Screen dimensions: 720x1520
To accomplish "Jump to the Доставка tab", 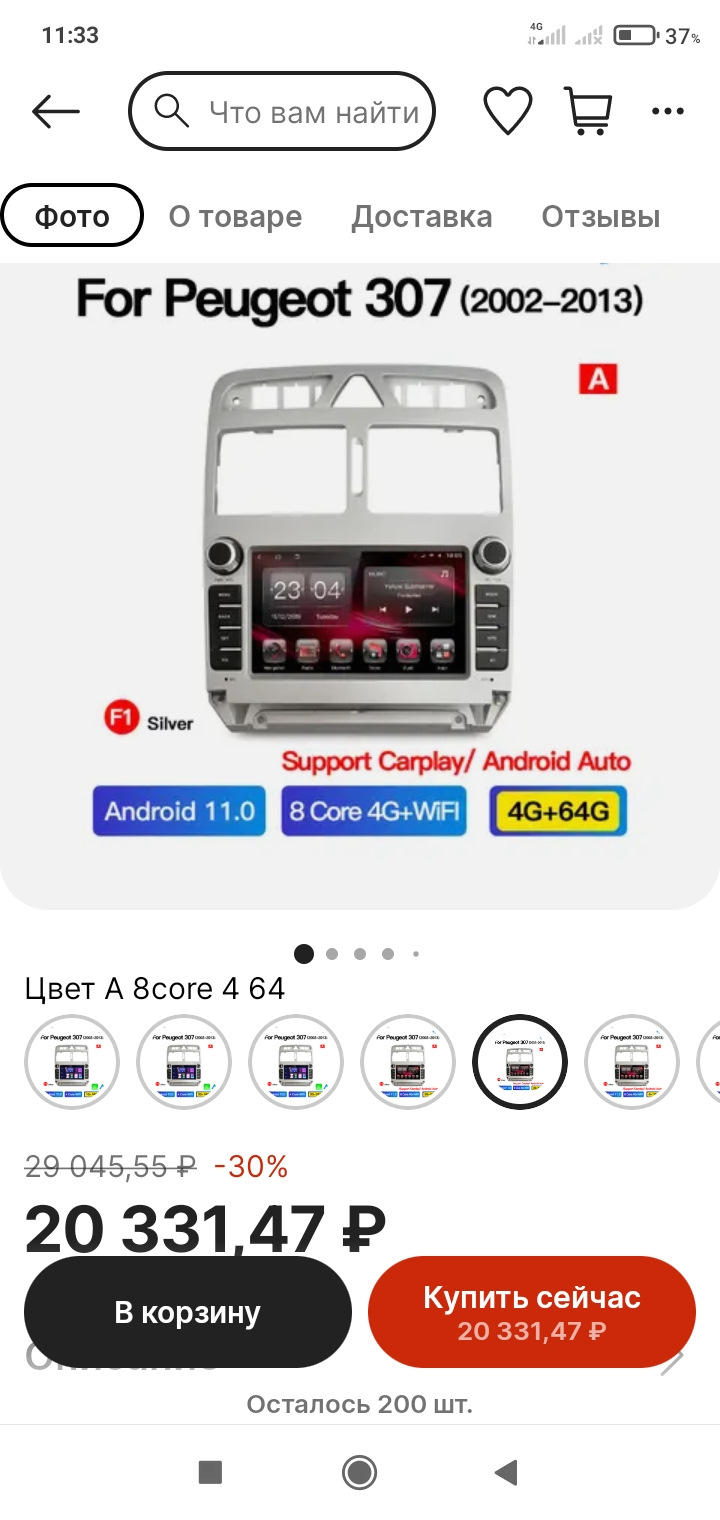I will click(421, 216).
